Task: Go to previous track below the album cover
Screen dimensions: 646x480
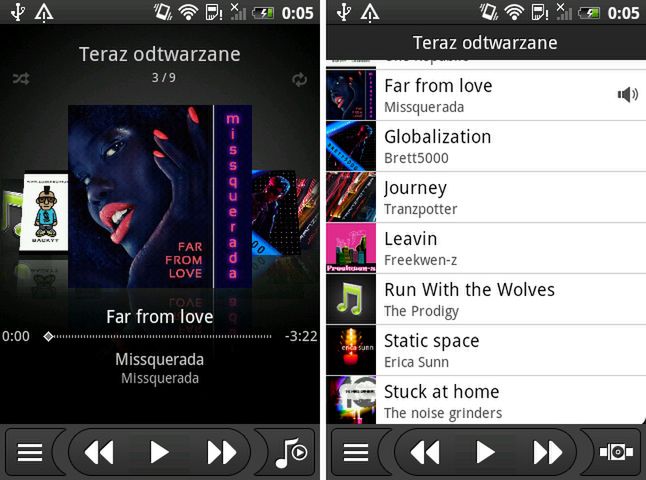Action: (98, 452)
